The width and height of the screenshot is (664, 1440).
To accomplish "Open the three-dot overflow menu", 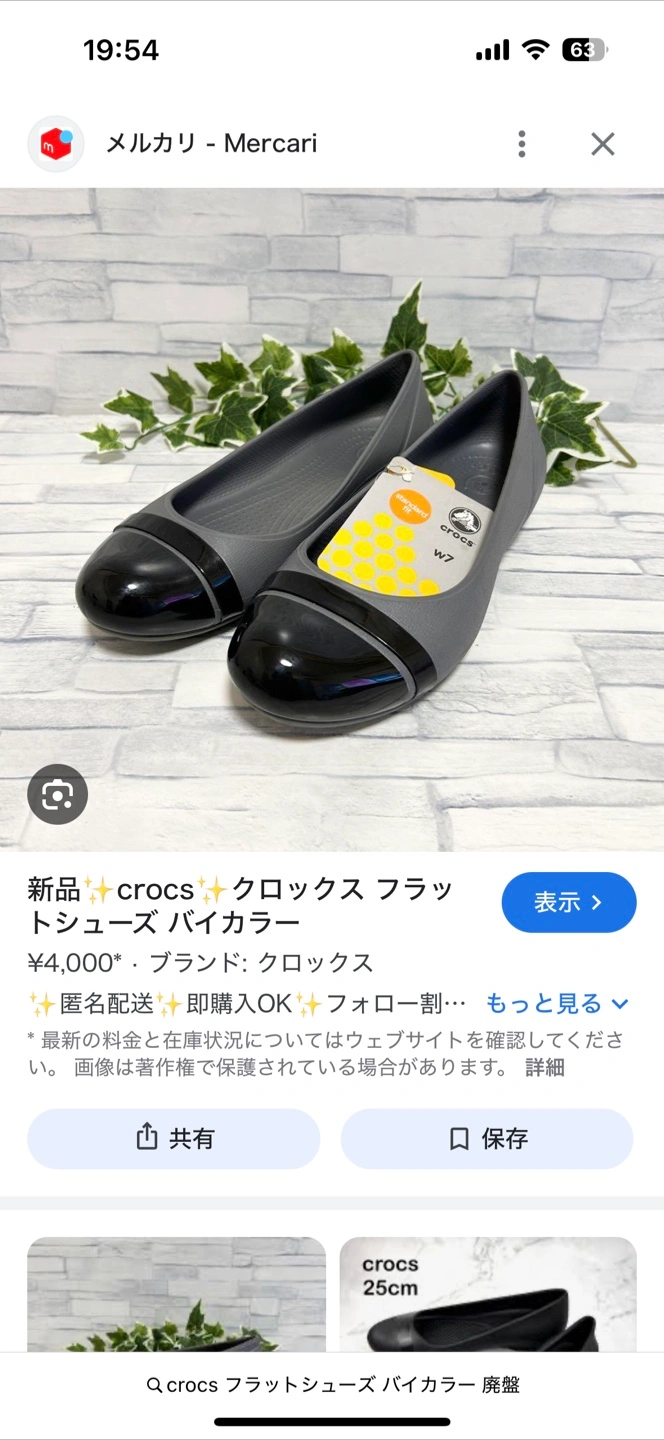I will pos(521,144).
